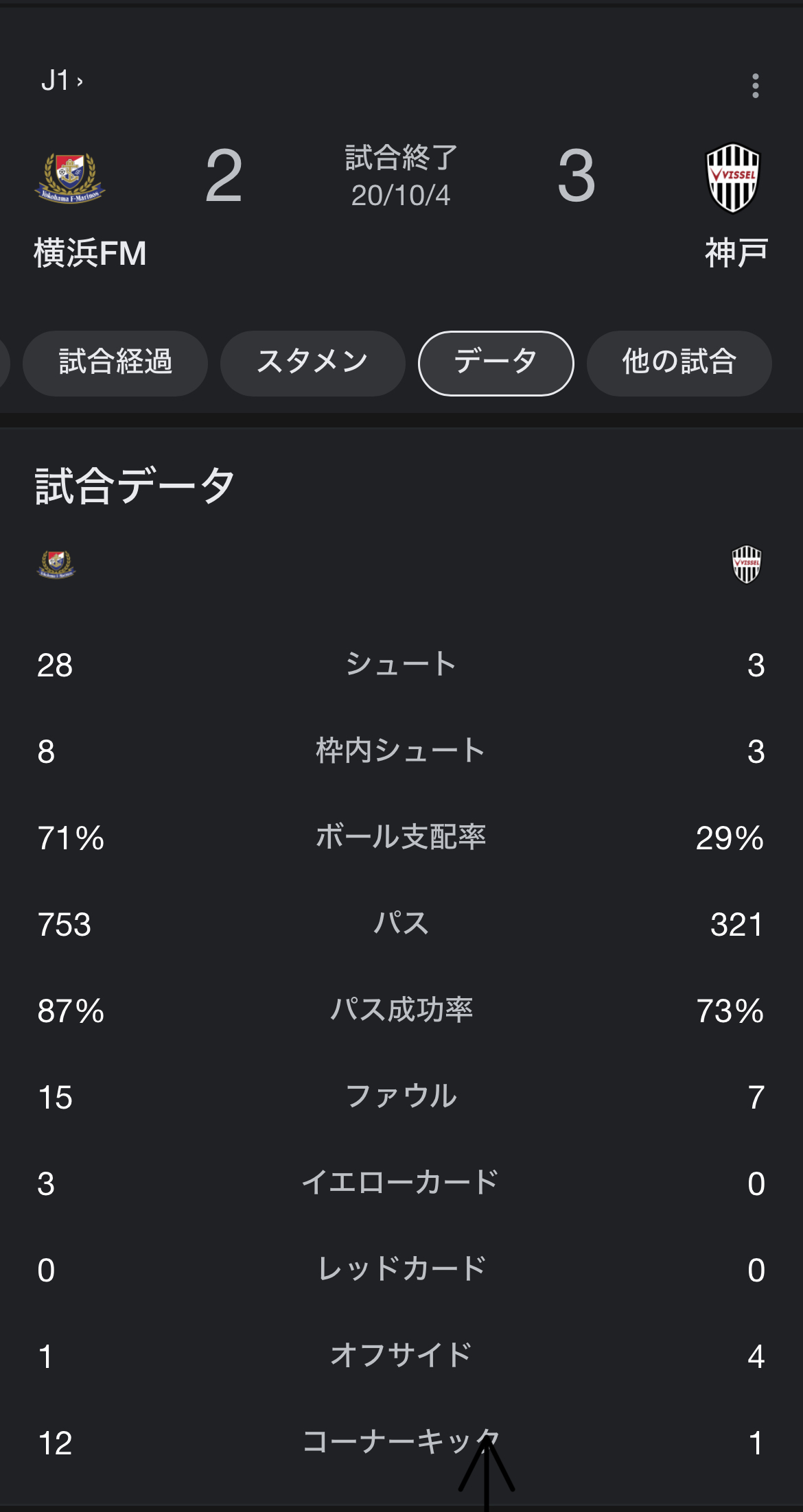Open the 他の試合 tab
The width and height of the screenshot is (803, 1512).
pyautogui.click(x=679, y=363)
